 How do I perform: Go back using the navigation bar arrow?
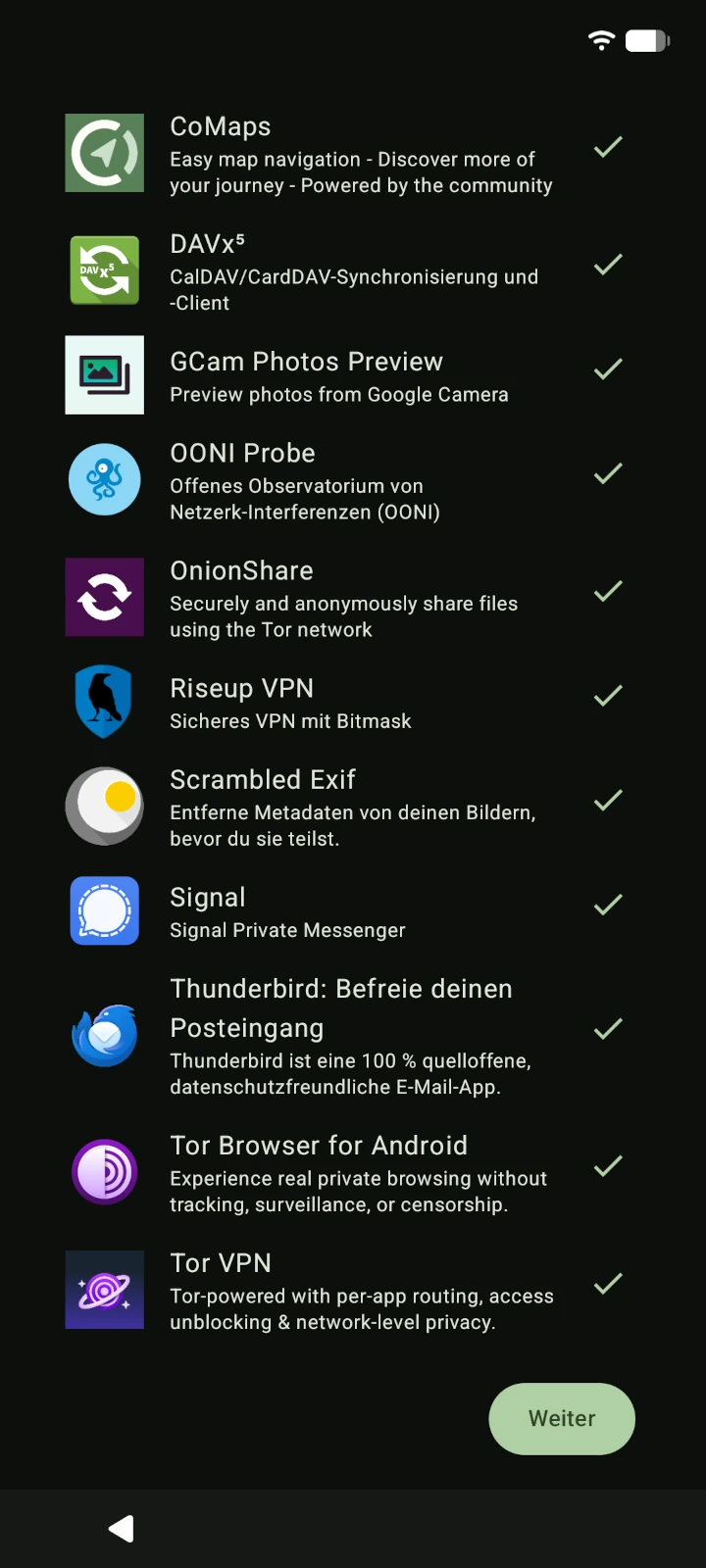click(x=122, y=1529)
